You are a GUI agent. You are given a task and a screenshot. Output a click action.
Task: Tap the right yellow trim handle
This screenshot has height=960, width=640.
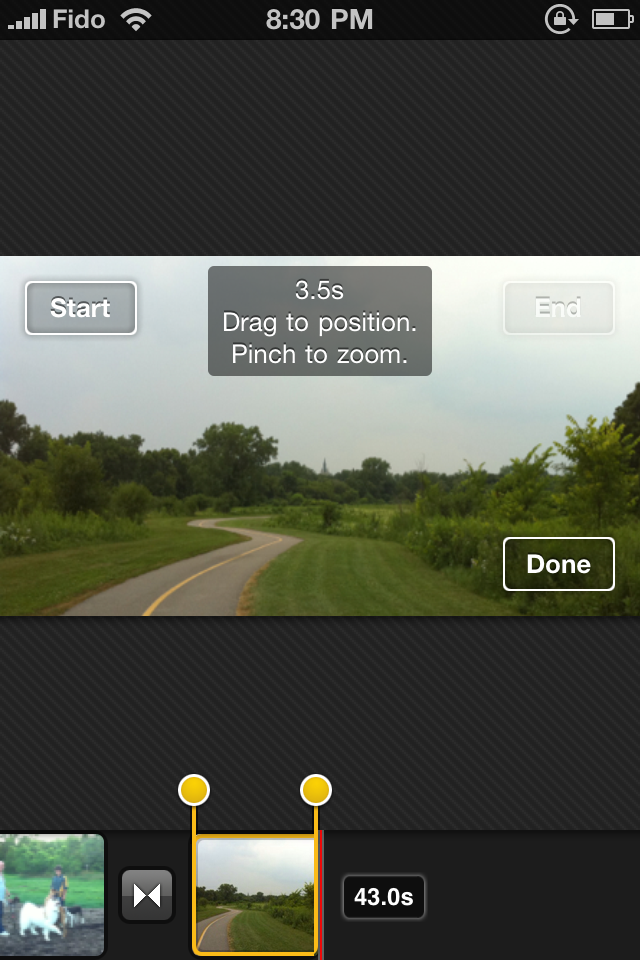316,791
